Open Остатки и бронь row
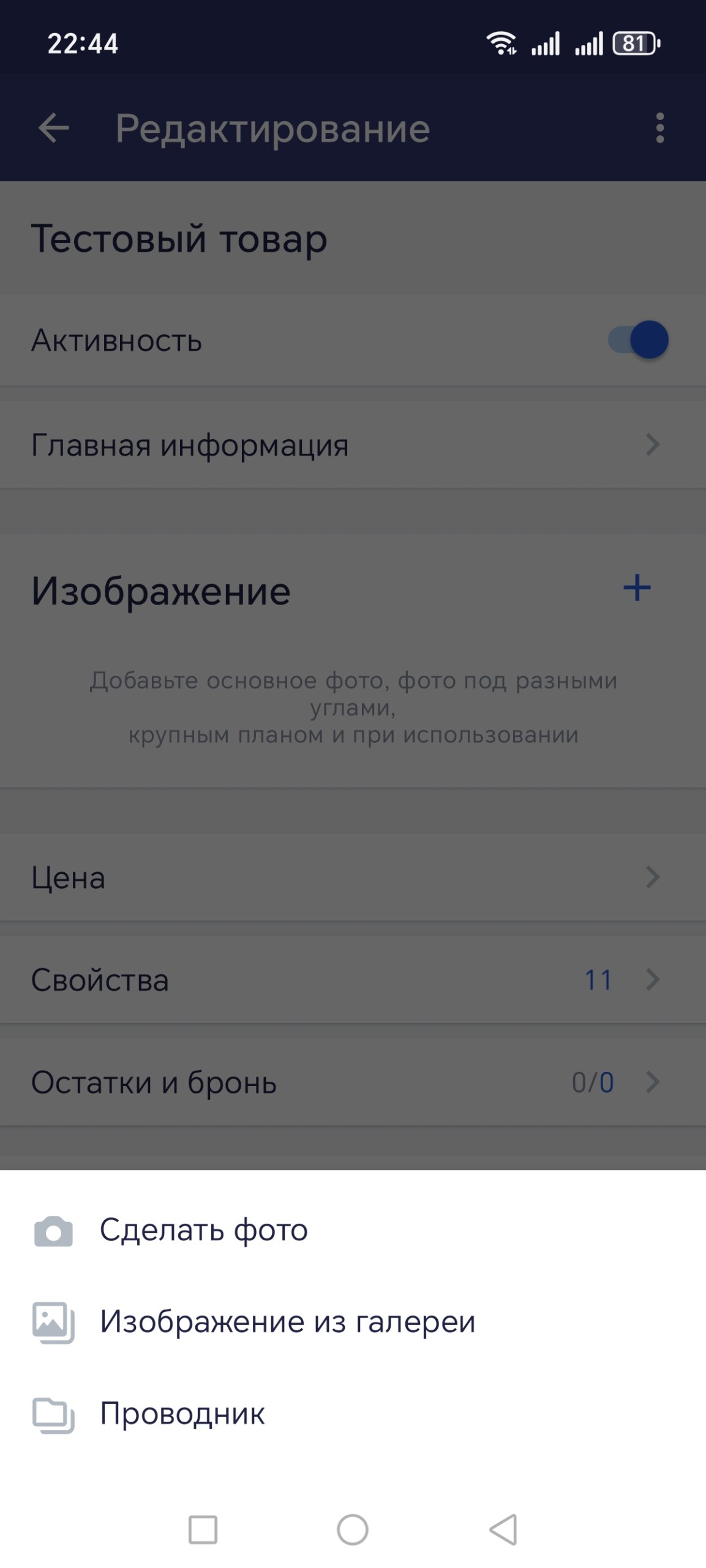 coord(353,1082)
